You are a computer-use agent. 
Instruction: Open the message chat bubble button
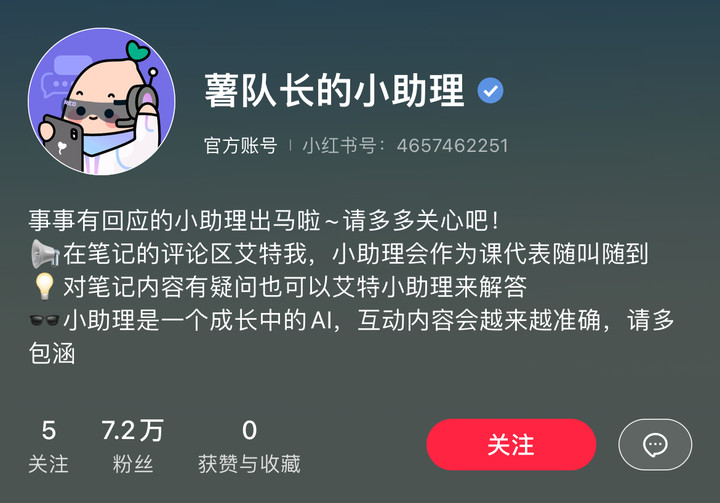[x=655, y=445]
